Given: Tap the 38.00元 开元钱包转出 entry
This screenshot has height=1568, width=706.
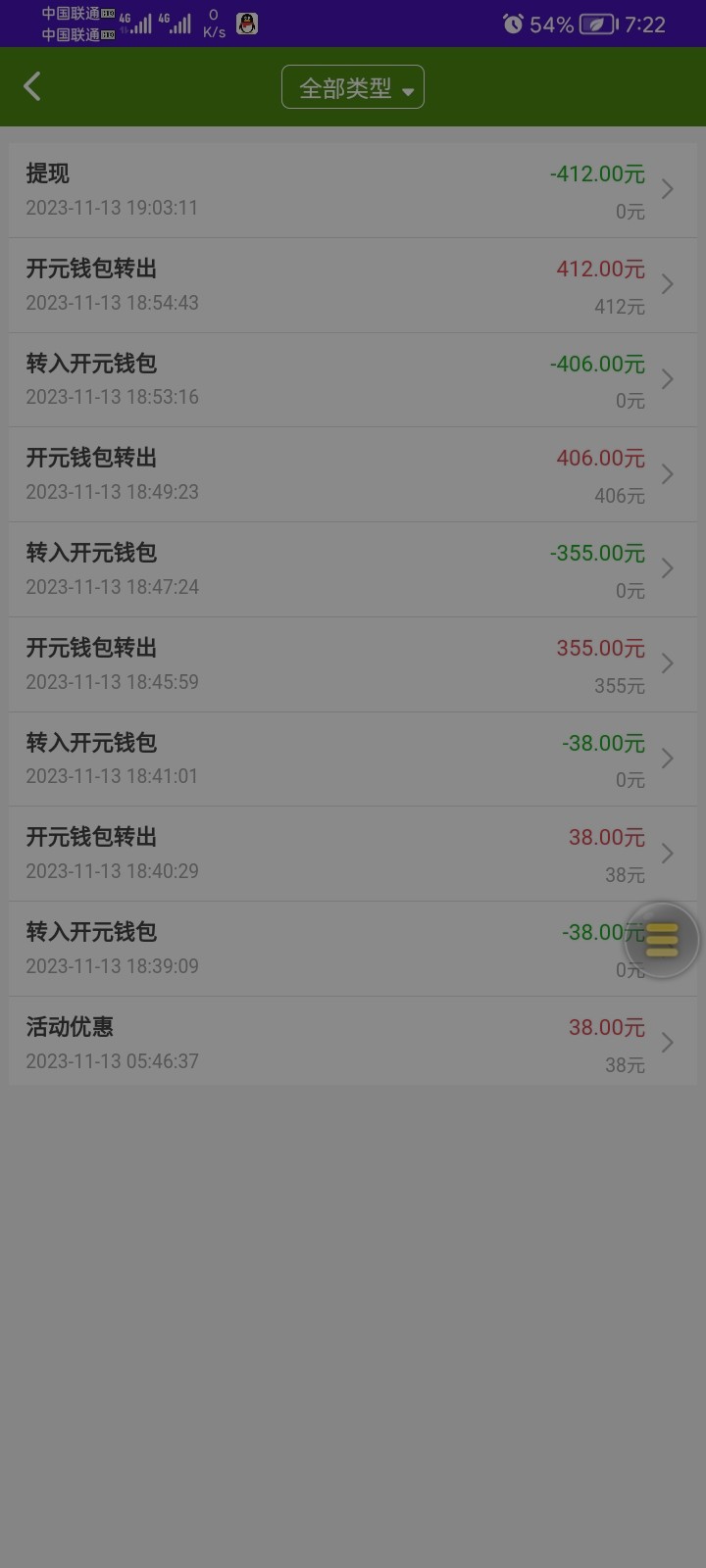Looking at the screenshot, I should tap(353, 853).
